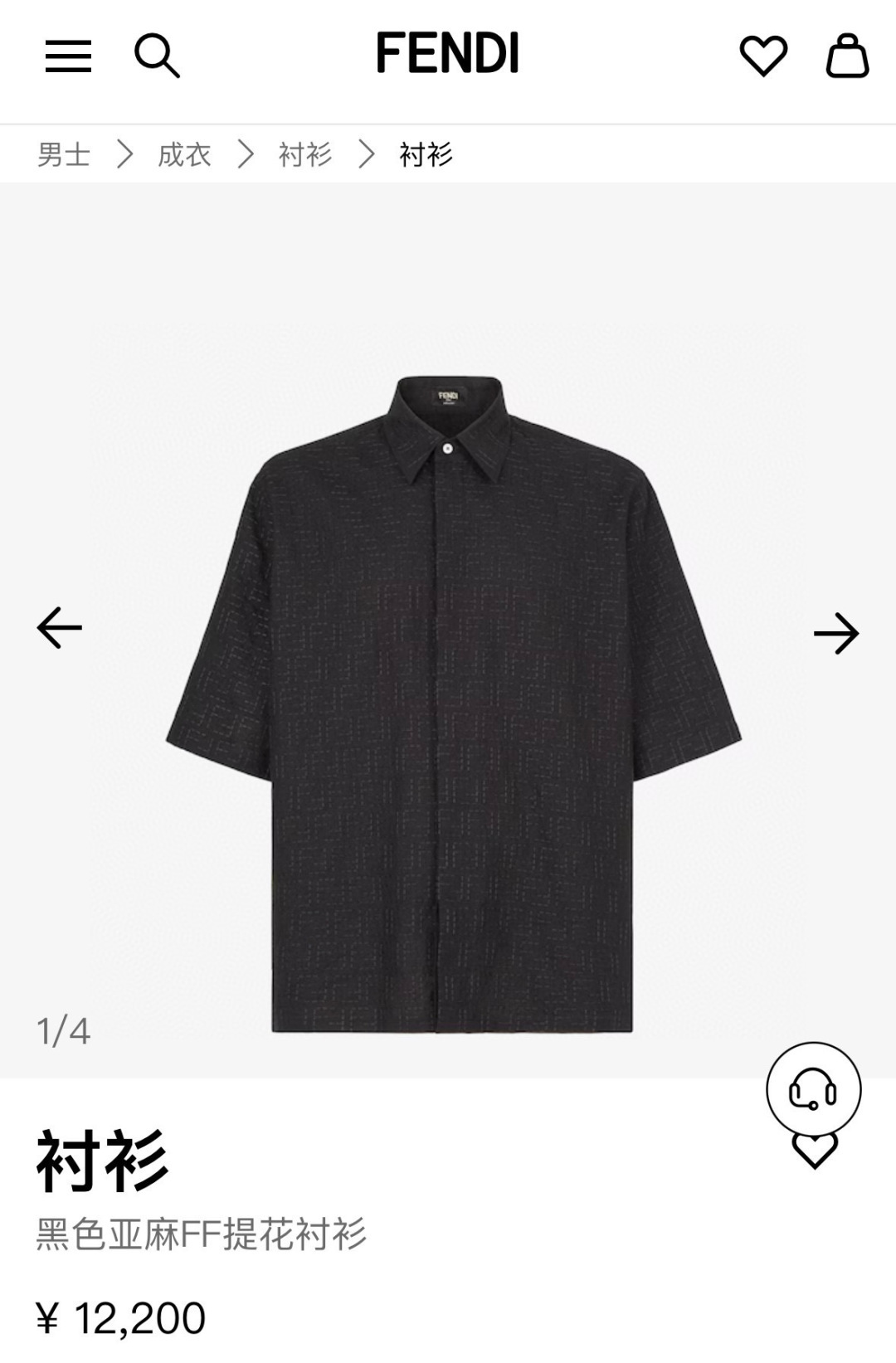Go to the 成衣 breadcrumb
The height and width of the screenshot is (1363, 896).
(x=184, y=154)
